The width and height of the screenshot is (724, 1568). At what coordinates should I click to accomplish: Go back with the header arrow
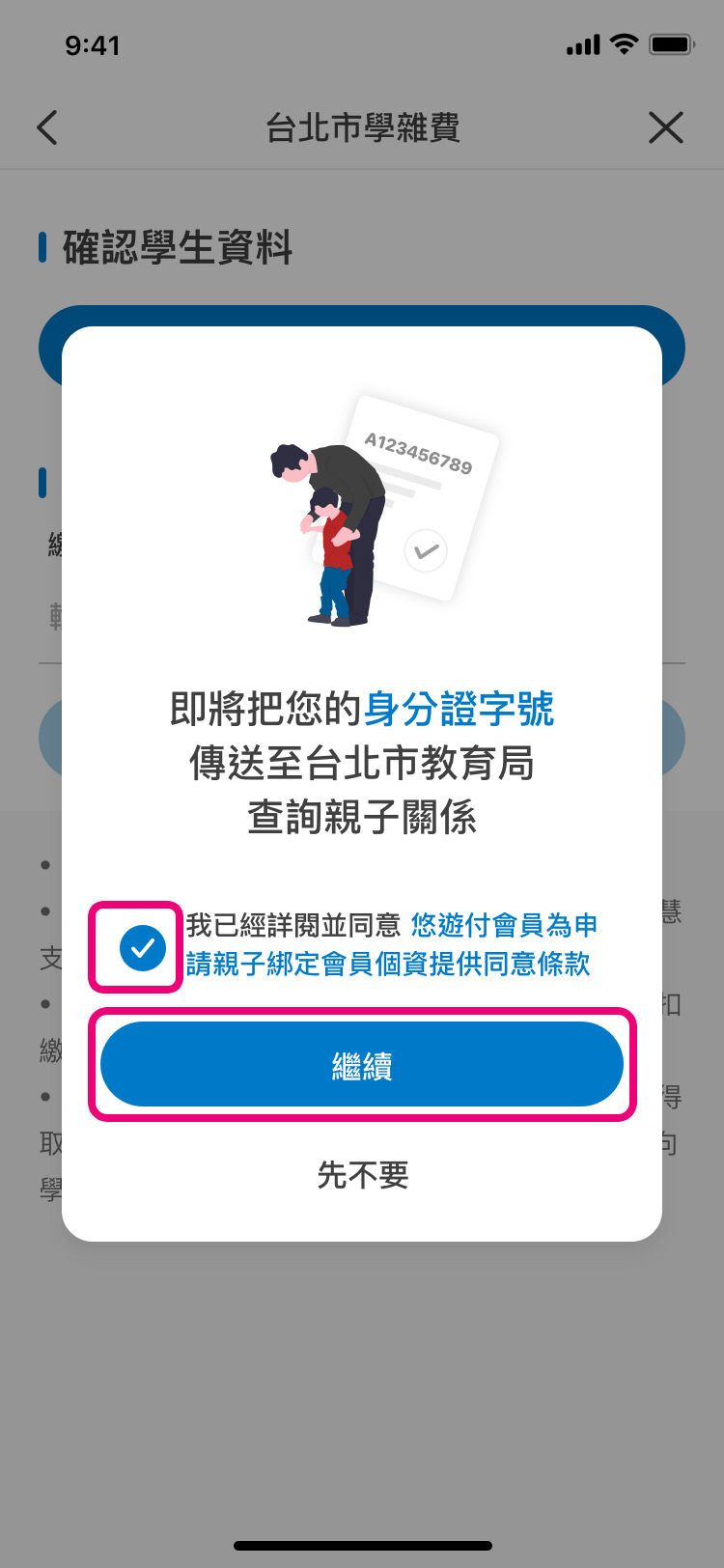click(47, 127)
